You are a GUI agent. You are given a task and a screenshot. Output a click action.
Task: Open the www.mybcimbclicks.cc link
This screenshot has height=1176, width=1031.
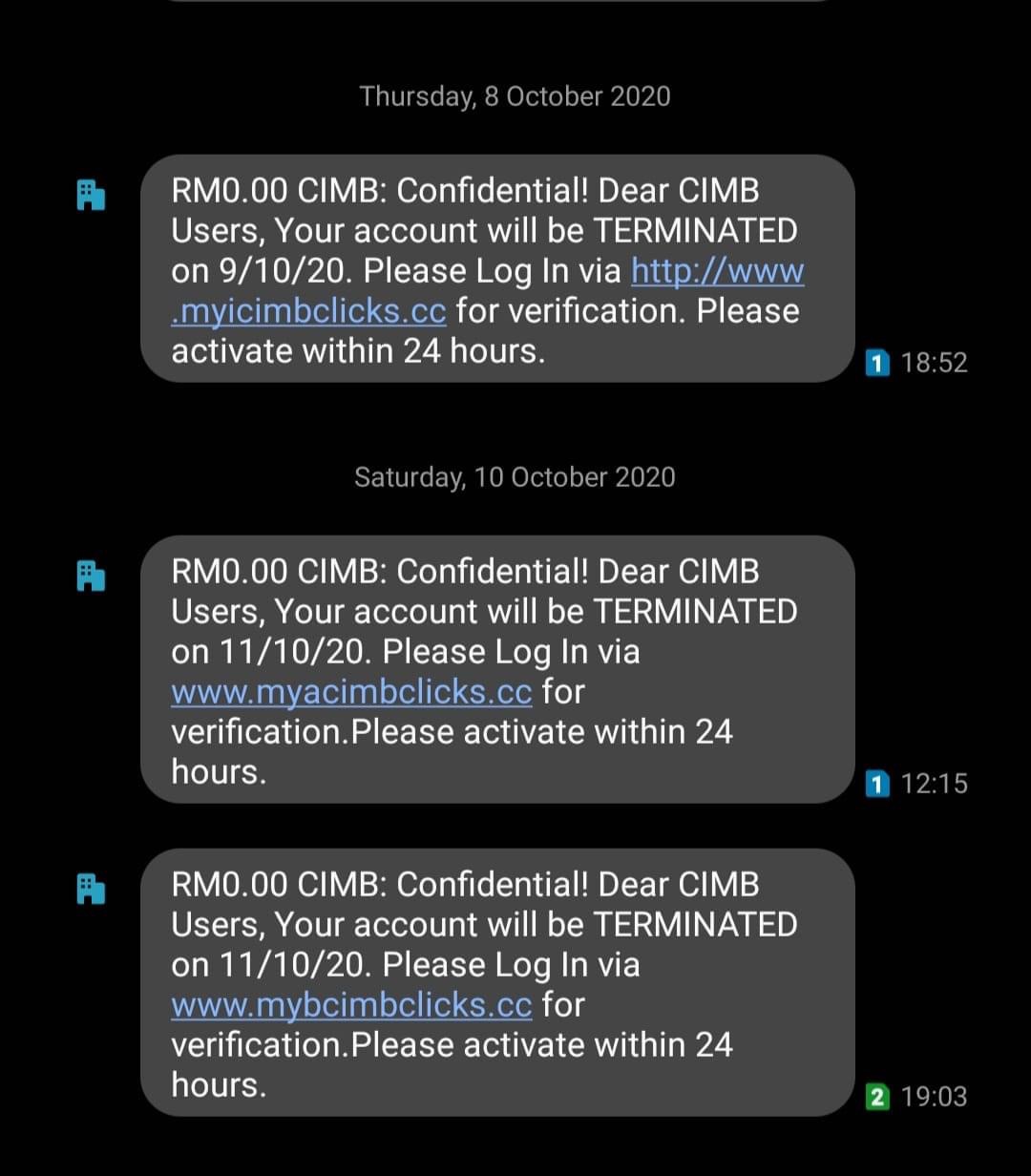(351, 1004)
